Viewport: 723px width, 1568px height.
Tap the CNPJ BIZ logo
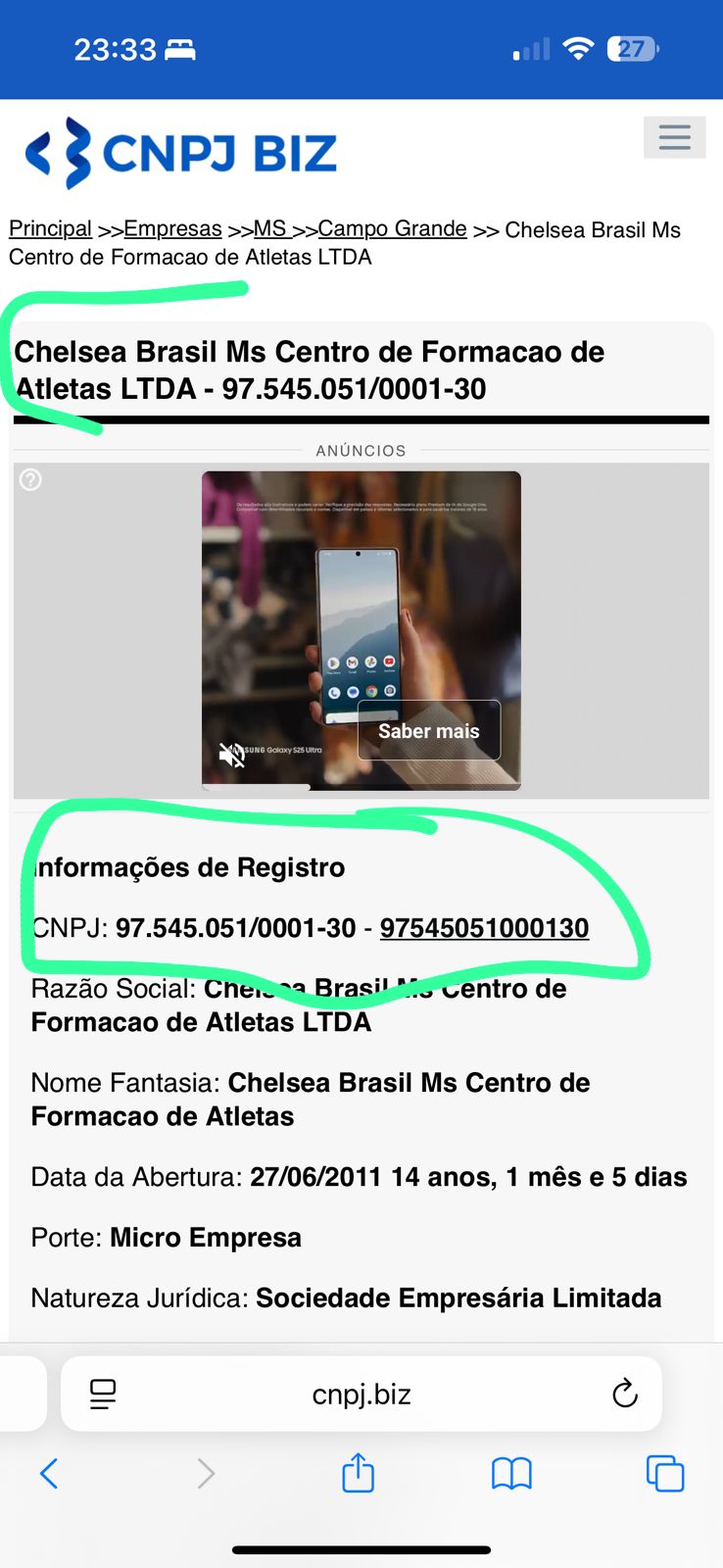(x=181, y=153)
